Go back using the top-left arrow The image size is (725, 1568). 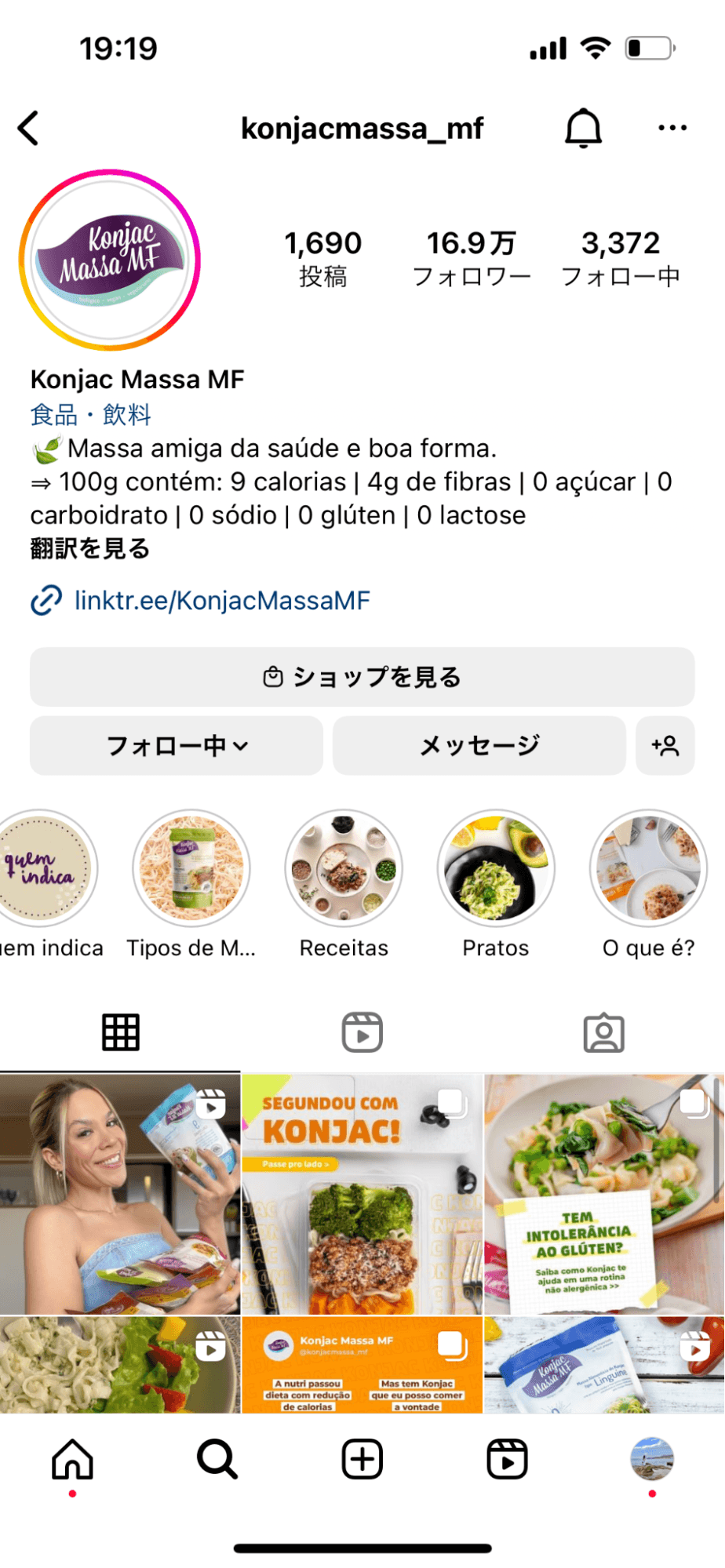29,128
